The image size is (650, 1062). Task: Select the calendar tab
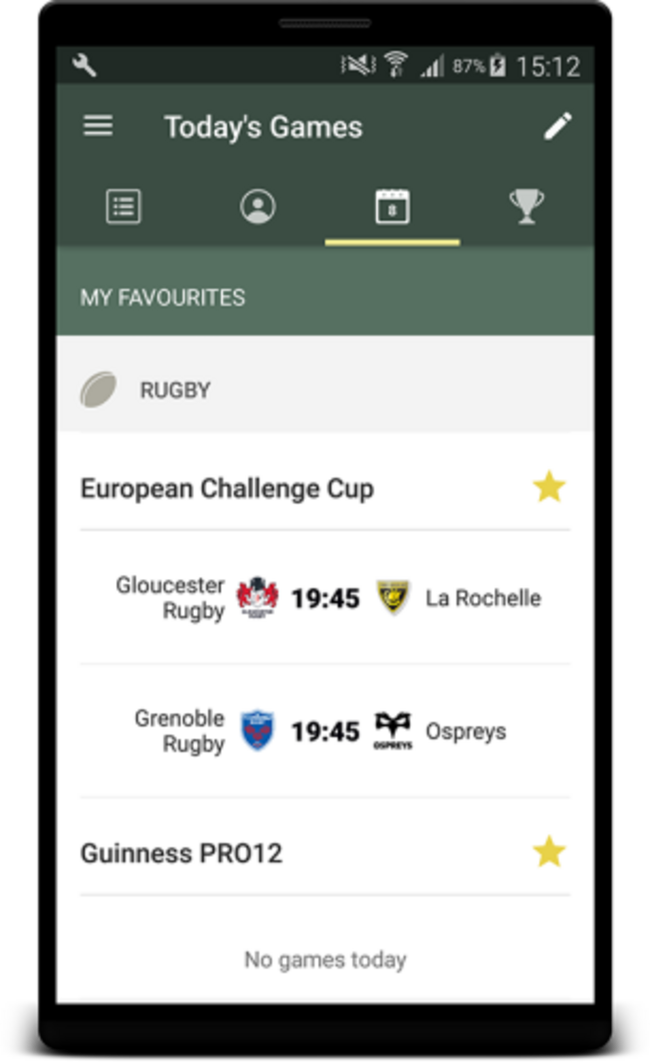tap(392, 207)
